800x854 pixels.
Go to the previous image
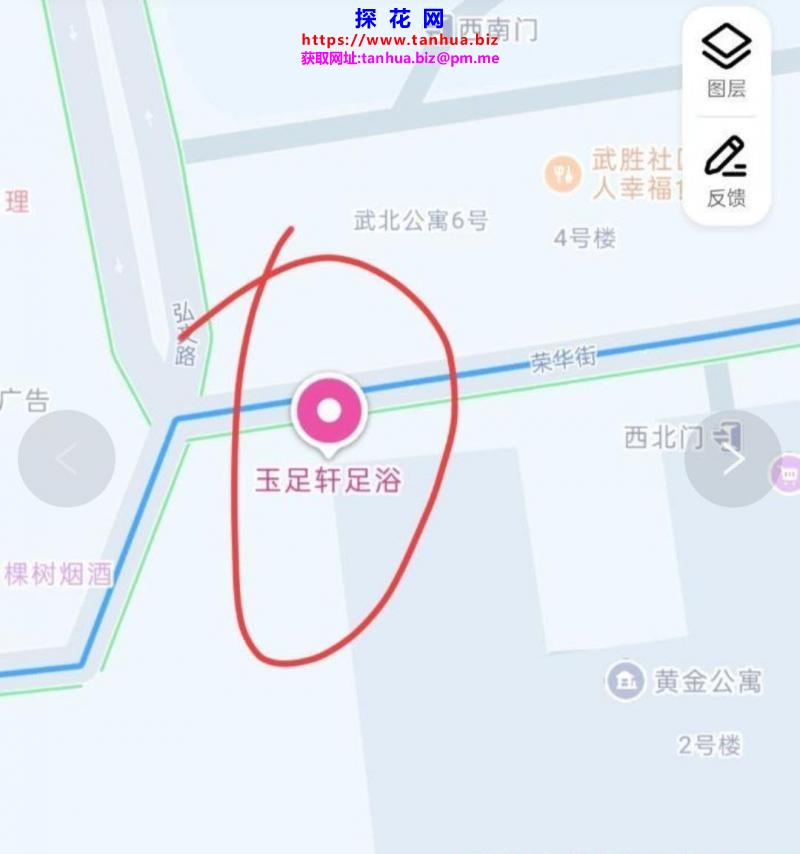pos(67,459)
